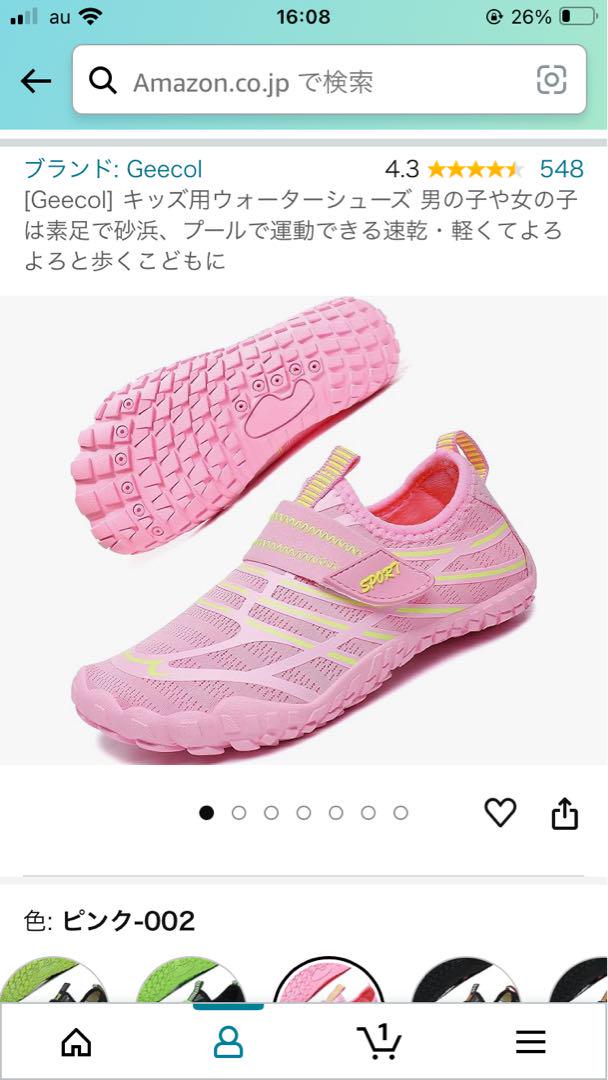This screenshot has height=1080, width=608.
Task: Open the pink shoe product image
Action: [x=304, y=530]
